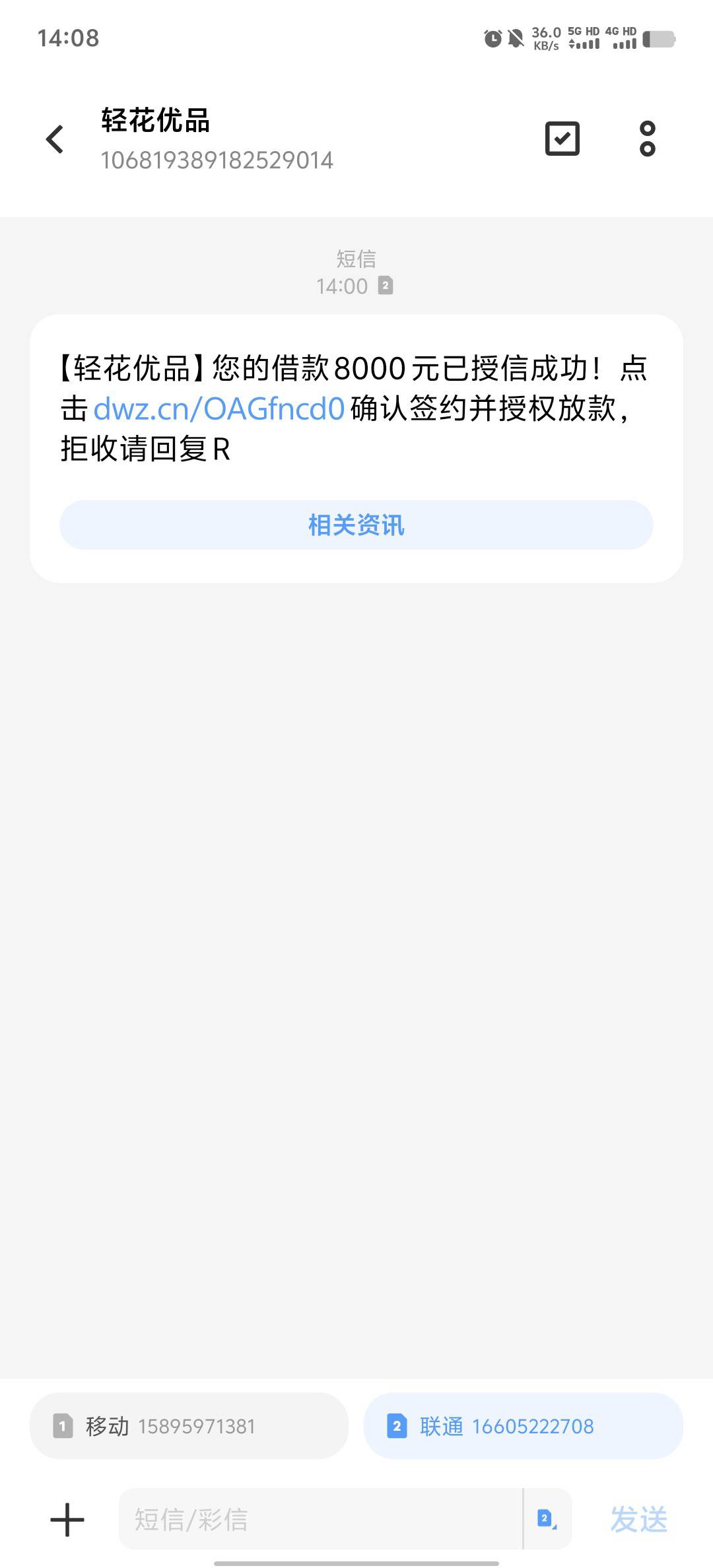Tap the SIM 2 switch icon beside input
This screenshot has height=1568, width=713.
(547, 1519)
